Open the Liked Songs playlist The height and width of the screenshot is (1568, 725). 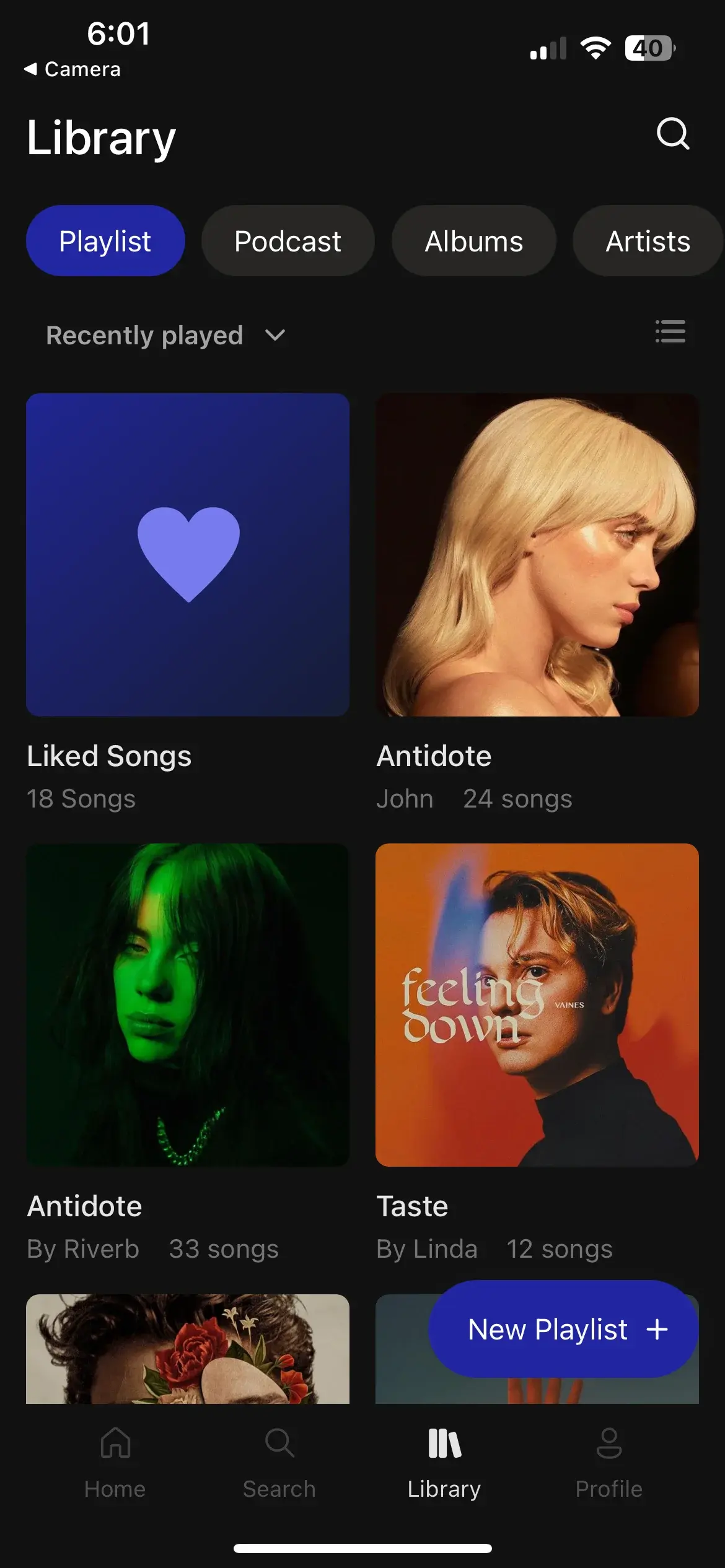(x=188, y=553)
